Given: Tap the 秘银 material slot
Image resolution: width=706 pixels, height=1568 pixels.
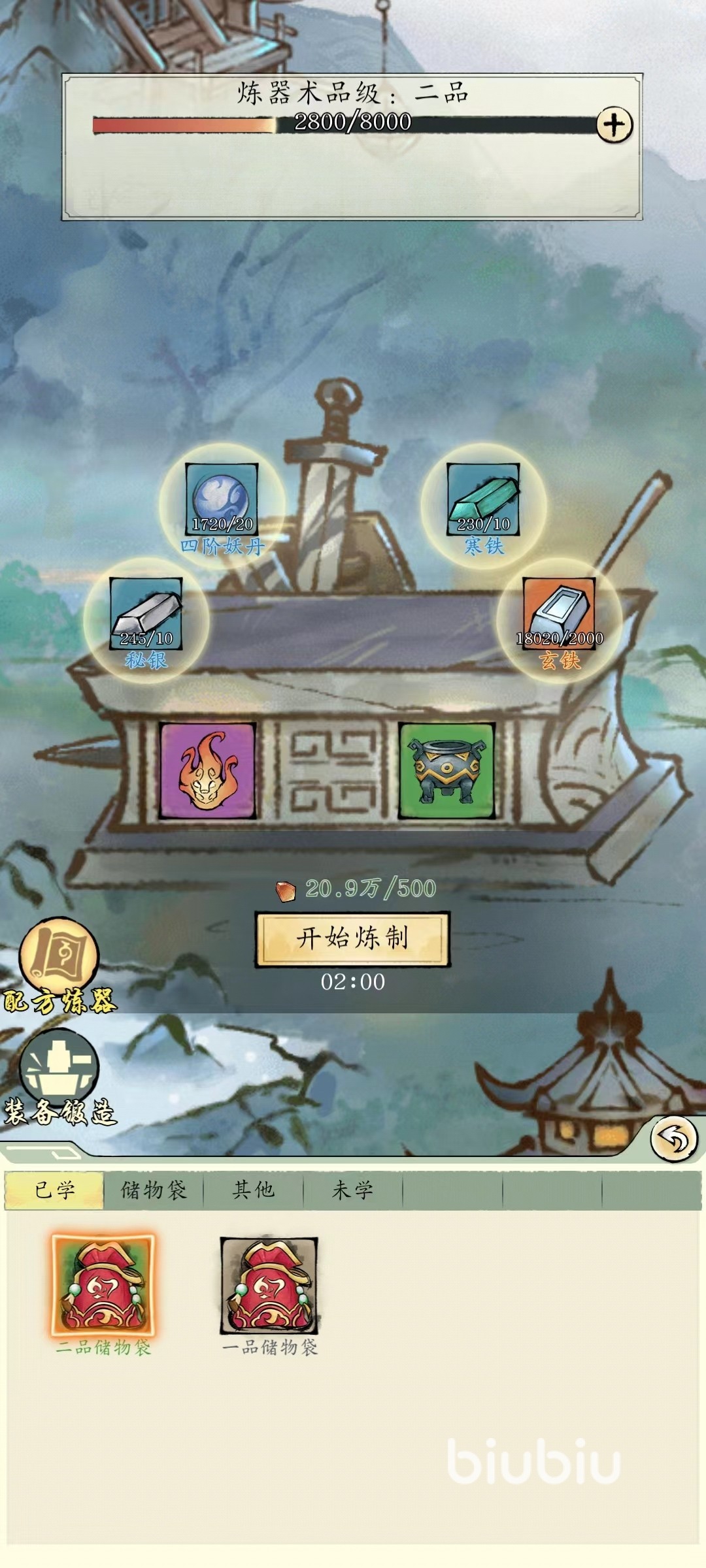Looking at the screenshot, I should pyautogui.click(x=146, y=615).
